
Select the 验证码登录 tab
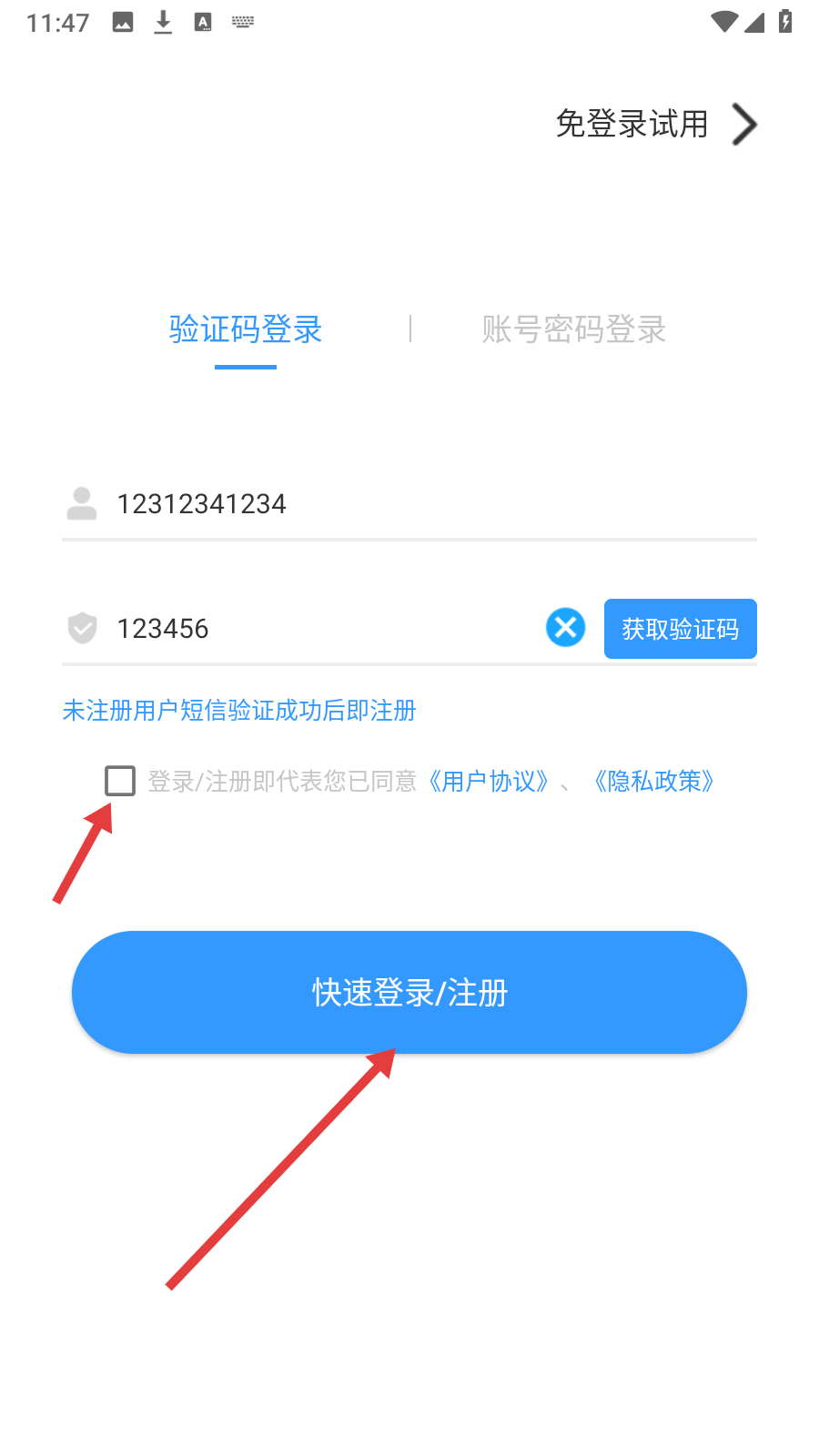click(246, 329)
